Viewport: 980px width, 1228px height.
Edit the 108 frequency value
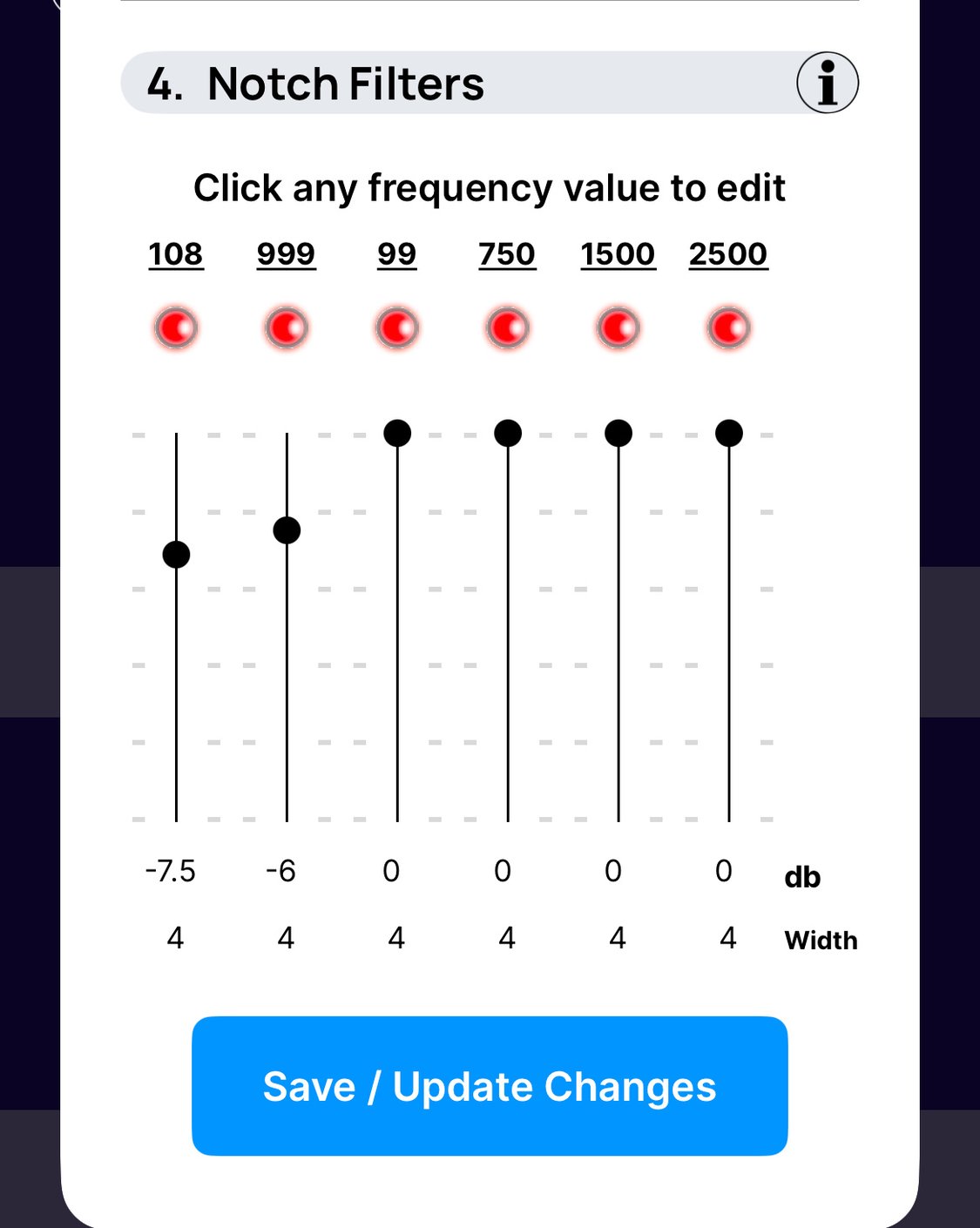coord(176,253)
